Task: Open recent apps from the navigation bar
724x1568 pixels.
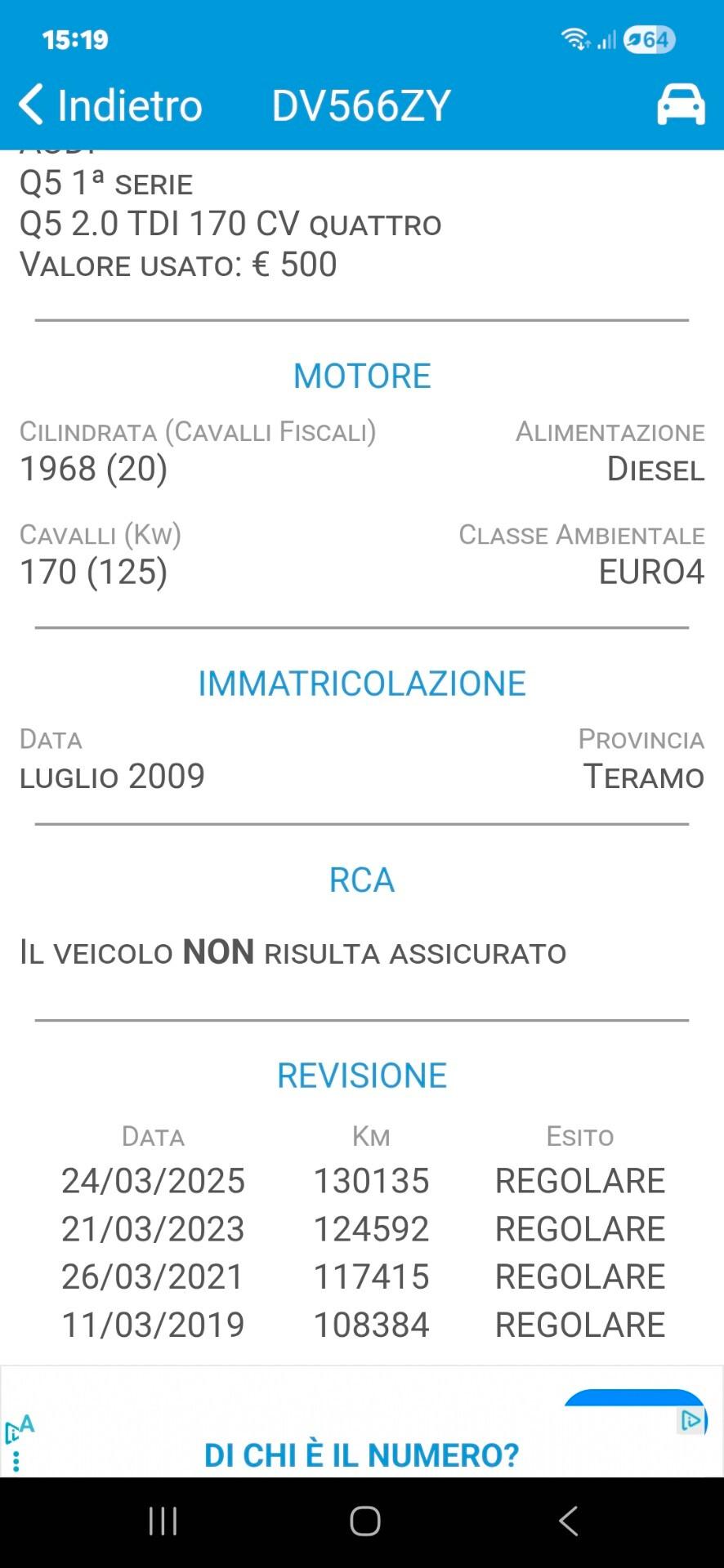Action: [x=163, y=1521]
